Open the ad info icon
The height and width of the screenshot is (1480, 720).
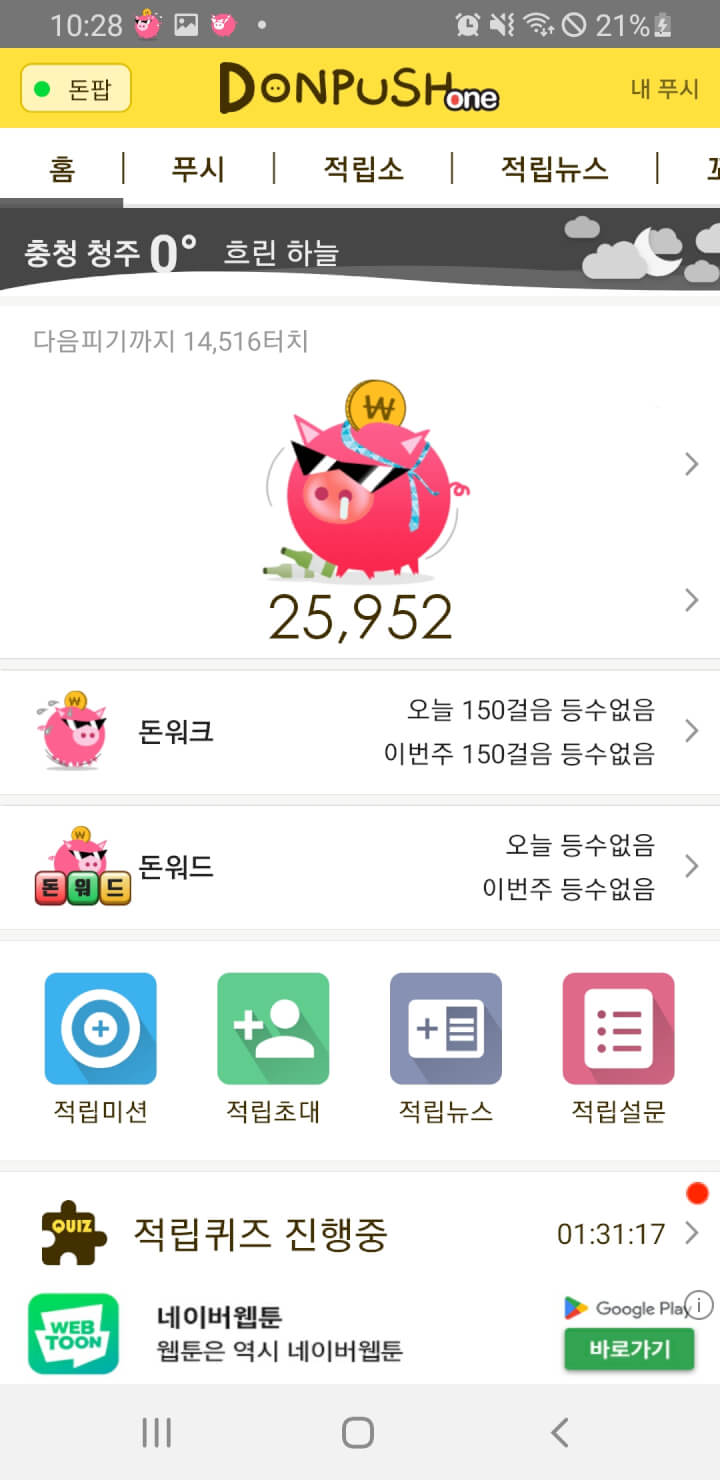click(701, 1305)
